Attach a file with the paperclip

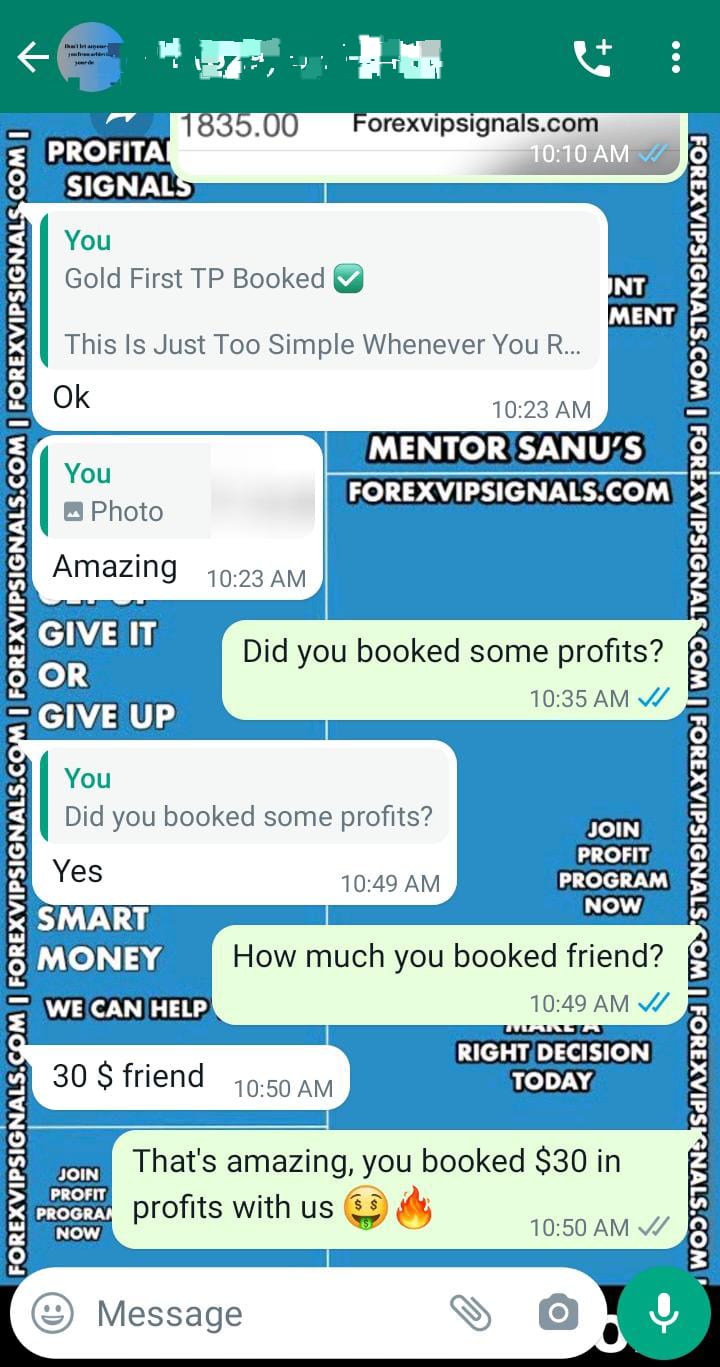[x=469, y=1313]
